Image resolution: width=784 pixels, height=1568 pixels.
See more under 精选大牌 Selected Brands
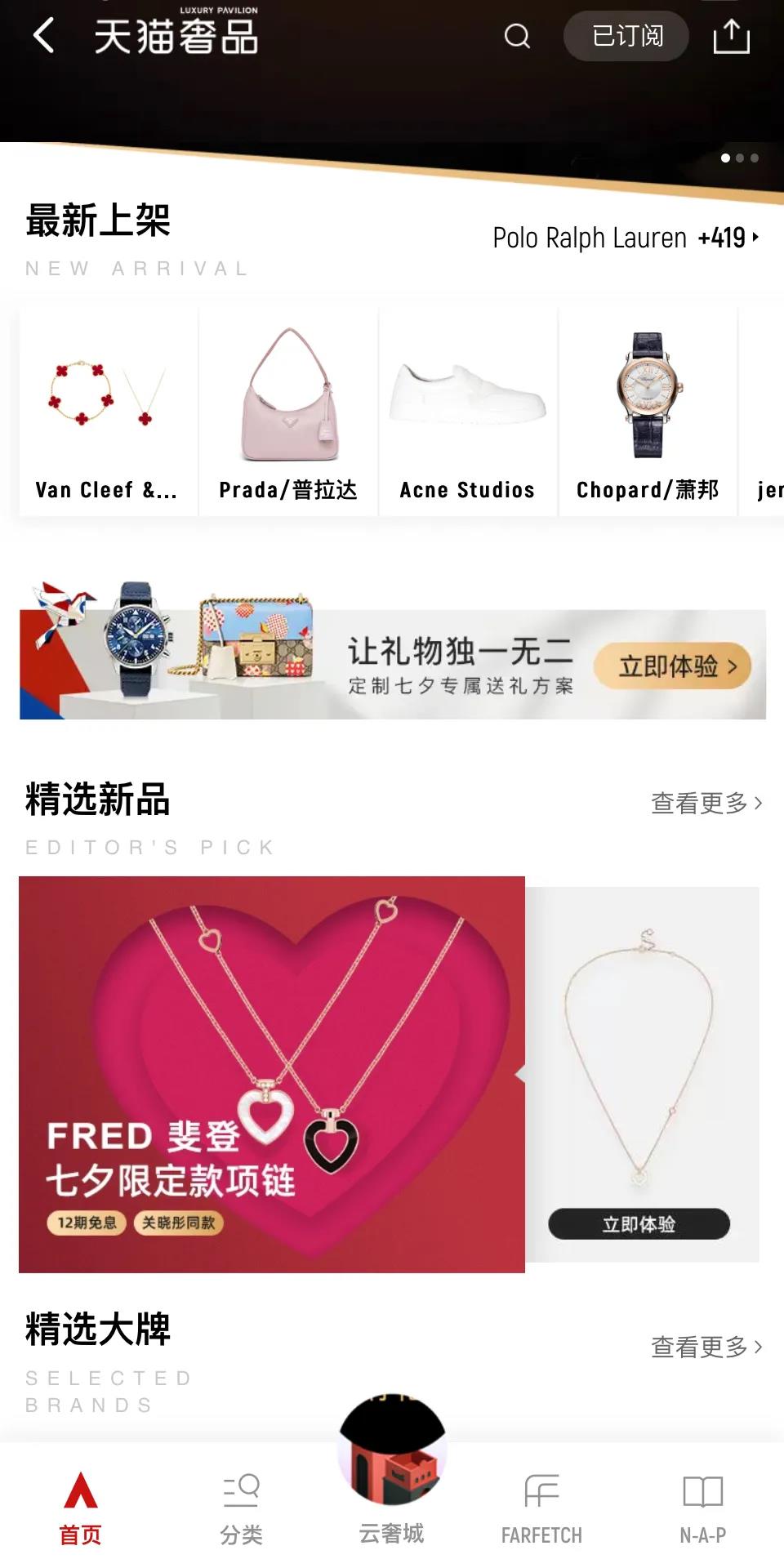coord(707,1347)
